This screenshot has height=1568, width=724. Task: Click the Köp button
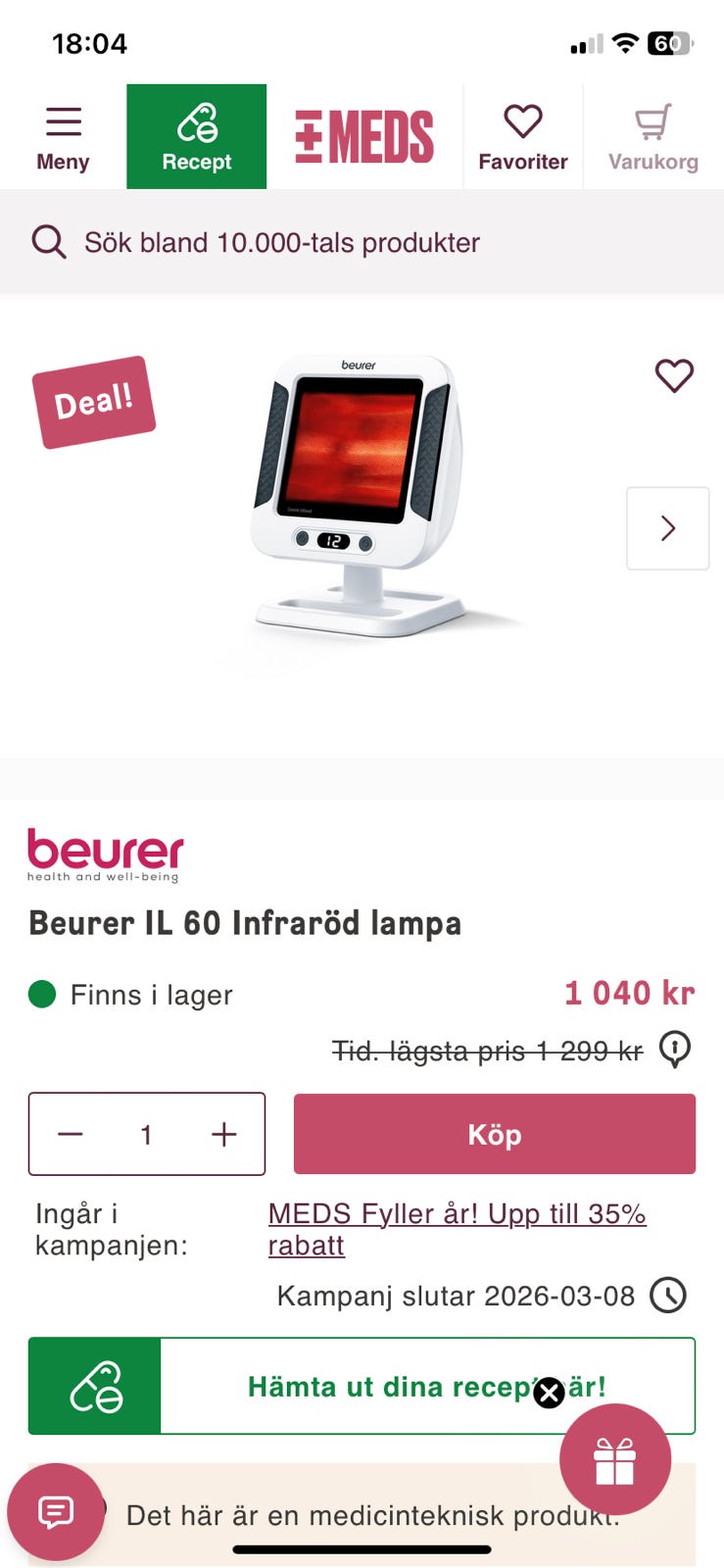[494, 1134]
